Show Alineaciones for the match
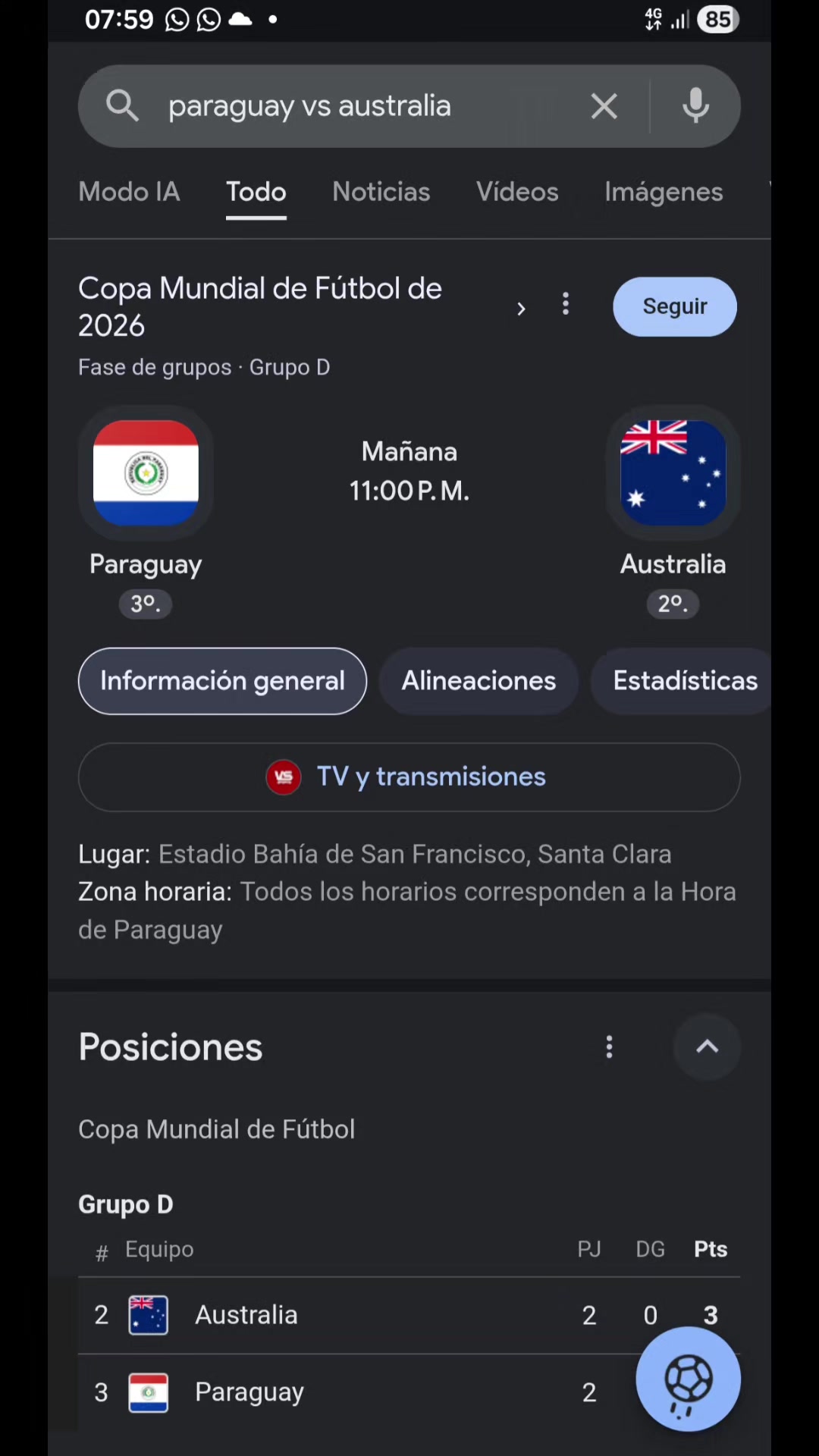The image size is (819, 1456). coord(479,681)
